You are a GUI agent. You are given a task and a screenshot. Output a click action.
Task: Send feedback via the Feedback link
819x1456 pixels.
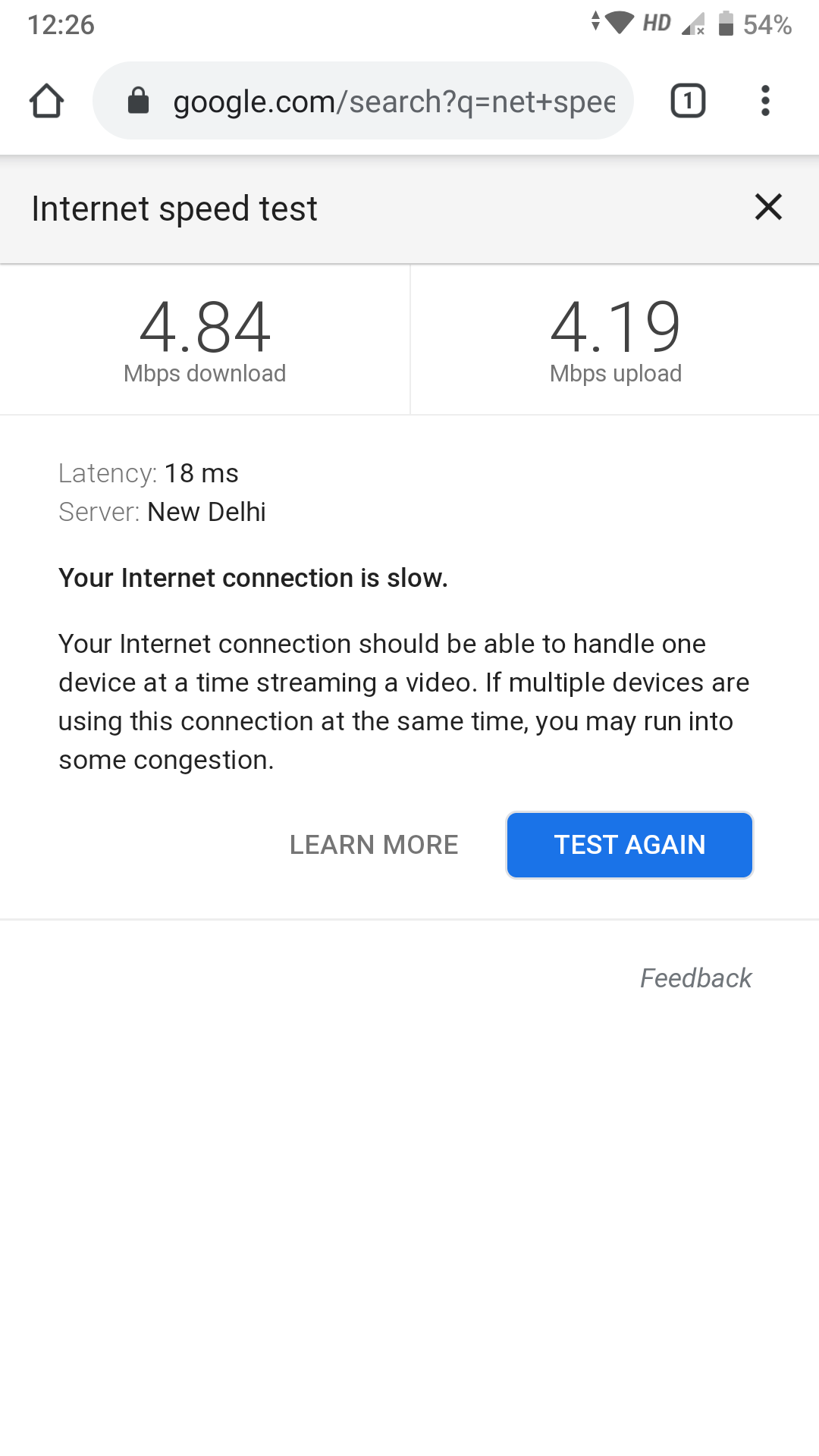695,978
